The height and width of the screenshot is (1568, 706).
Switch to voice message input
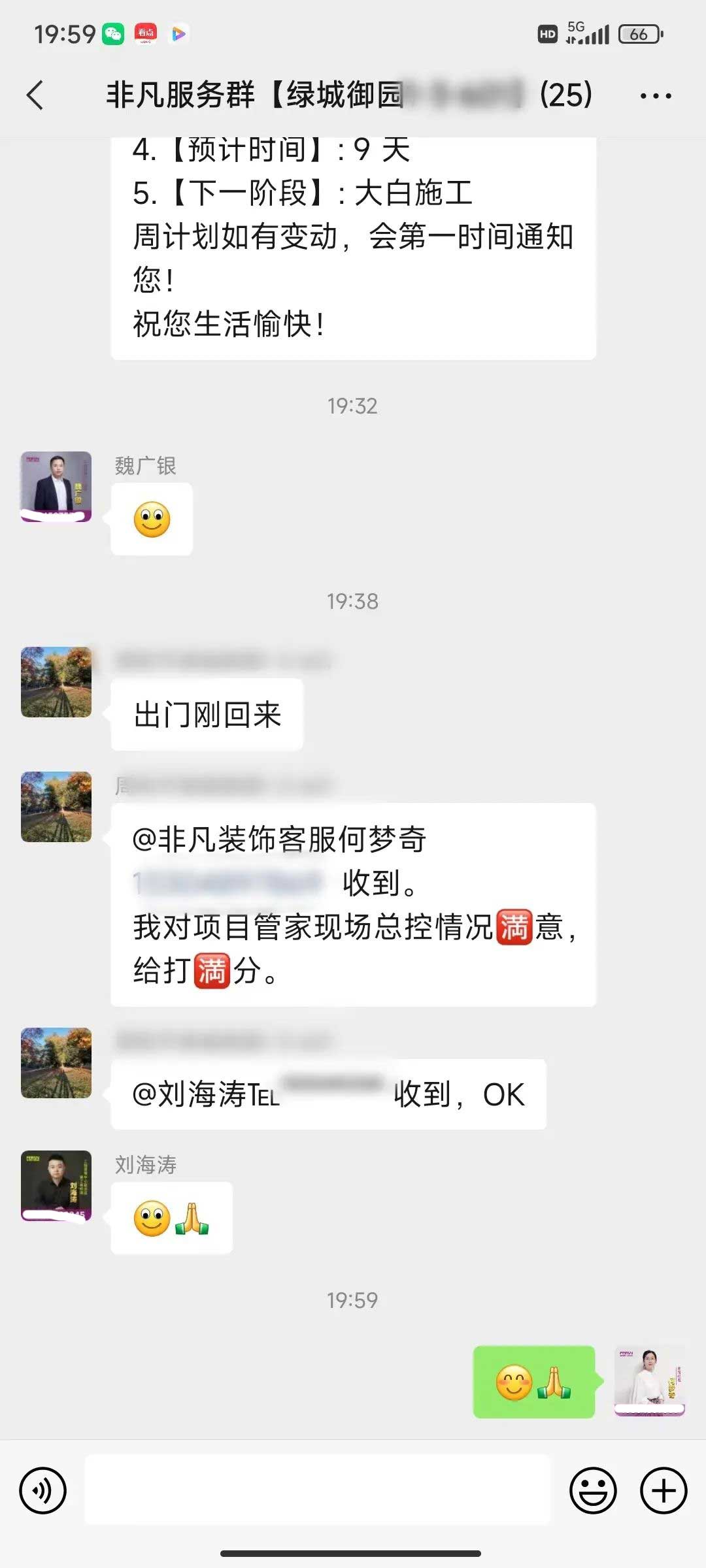click(43, 1490)
